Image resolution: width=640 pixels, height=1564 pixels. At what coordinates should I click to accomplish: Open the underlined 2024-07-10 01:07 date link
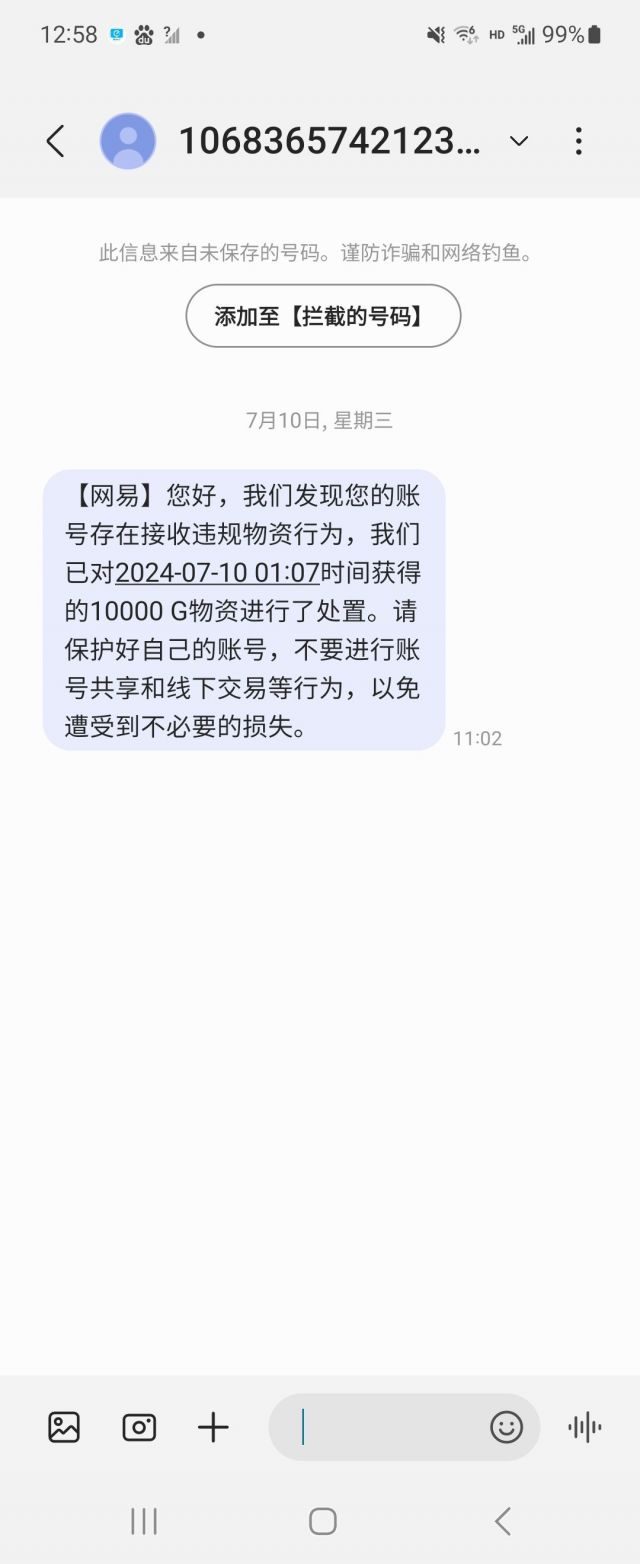pos(217,573)
